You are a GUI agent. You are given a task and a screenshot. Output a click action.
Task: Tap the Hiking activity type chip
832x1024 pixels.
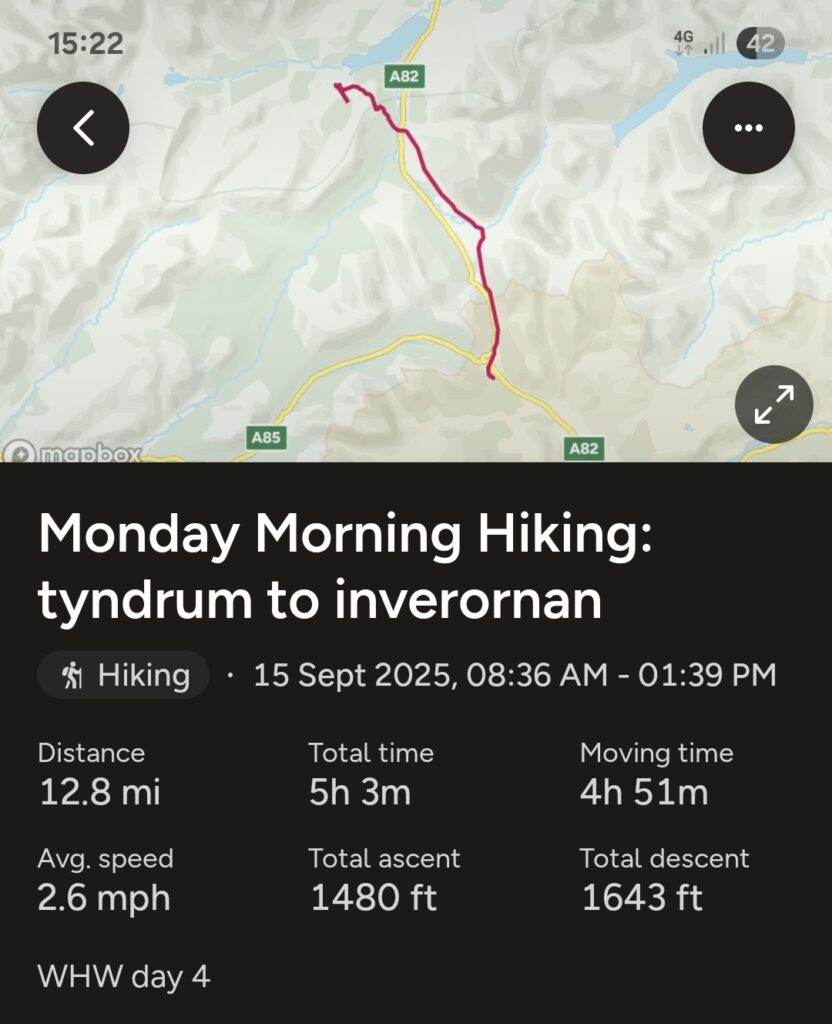(x=124, y=675)
